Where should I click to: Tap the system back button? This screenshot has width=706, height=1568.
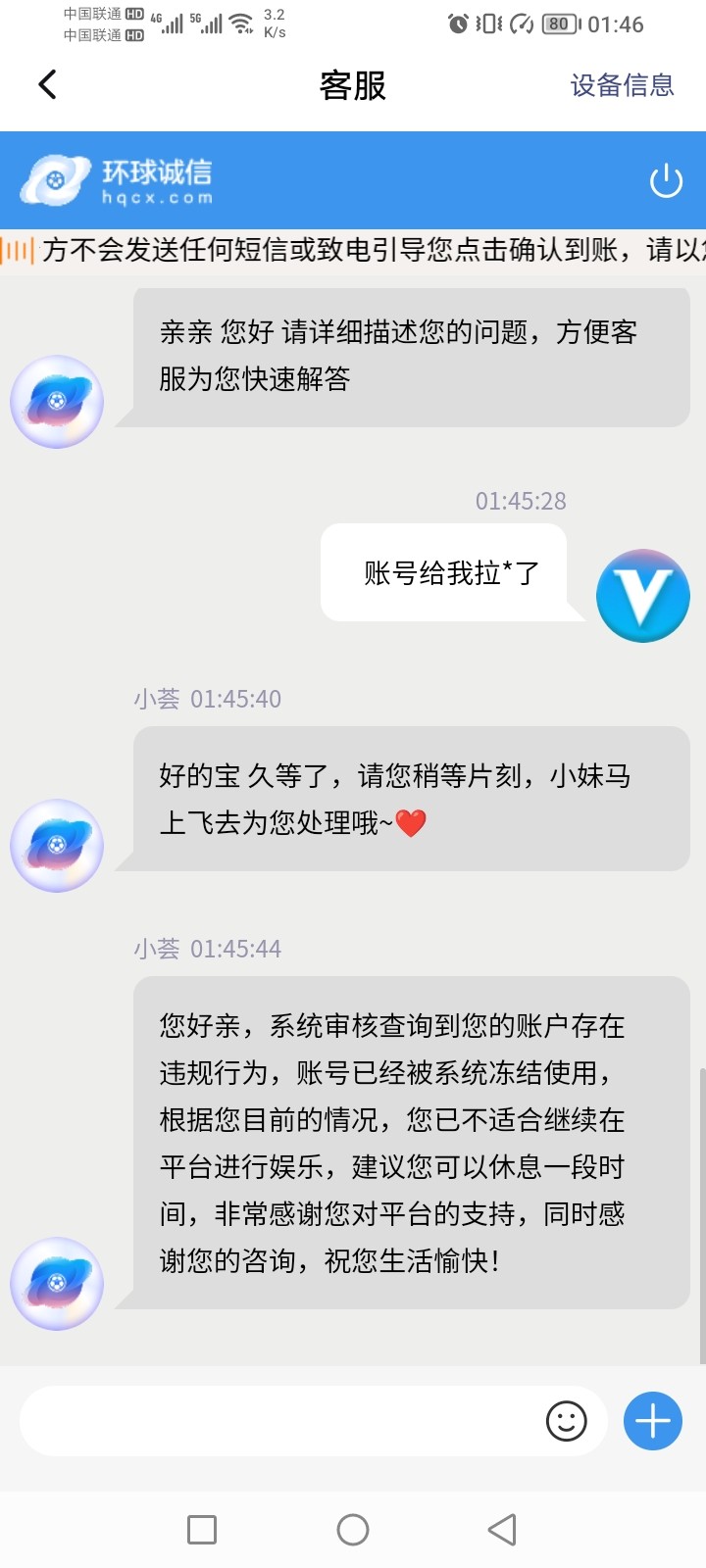tap(502, 1530)
